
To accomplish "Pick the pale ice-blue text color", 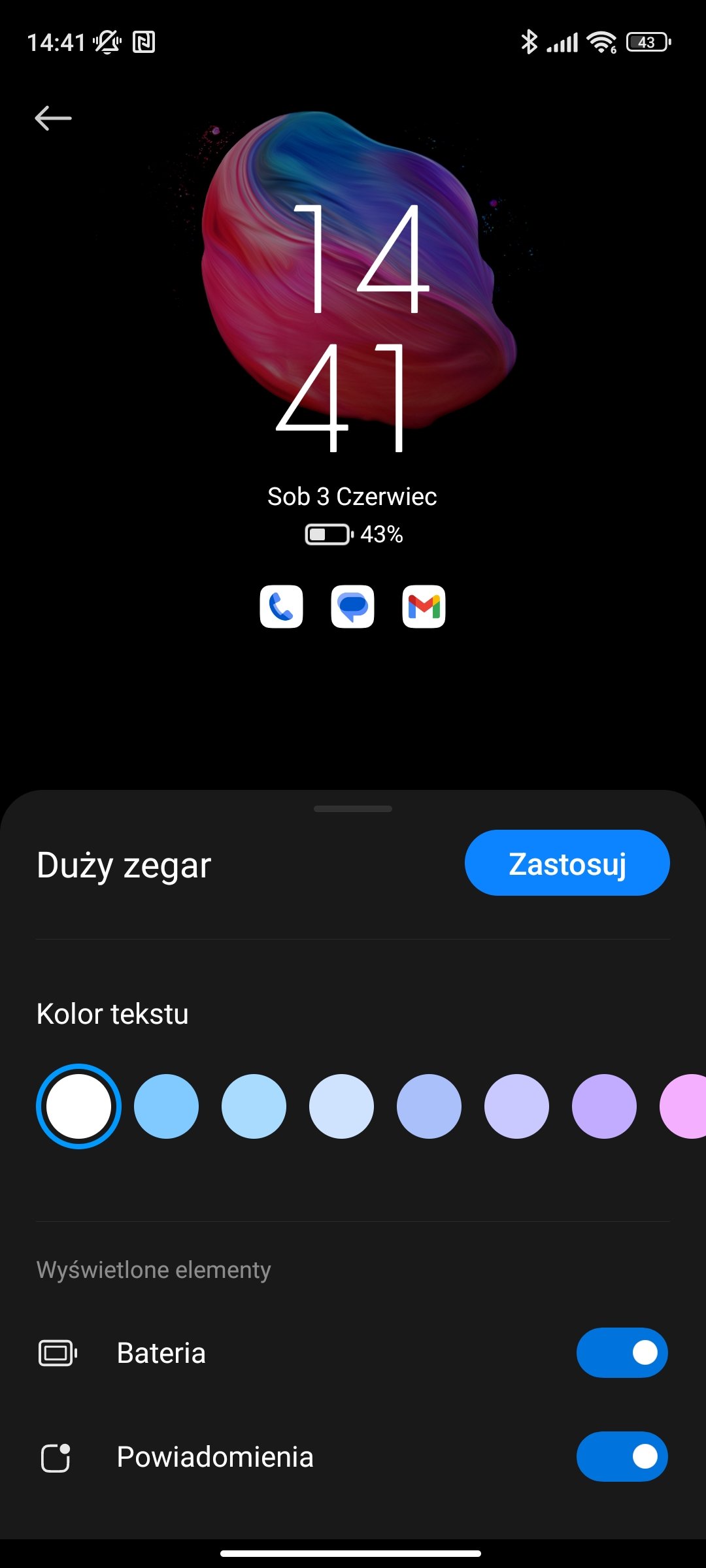I will pyautogui.click(x=341, y=1106).
